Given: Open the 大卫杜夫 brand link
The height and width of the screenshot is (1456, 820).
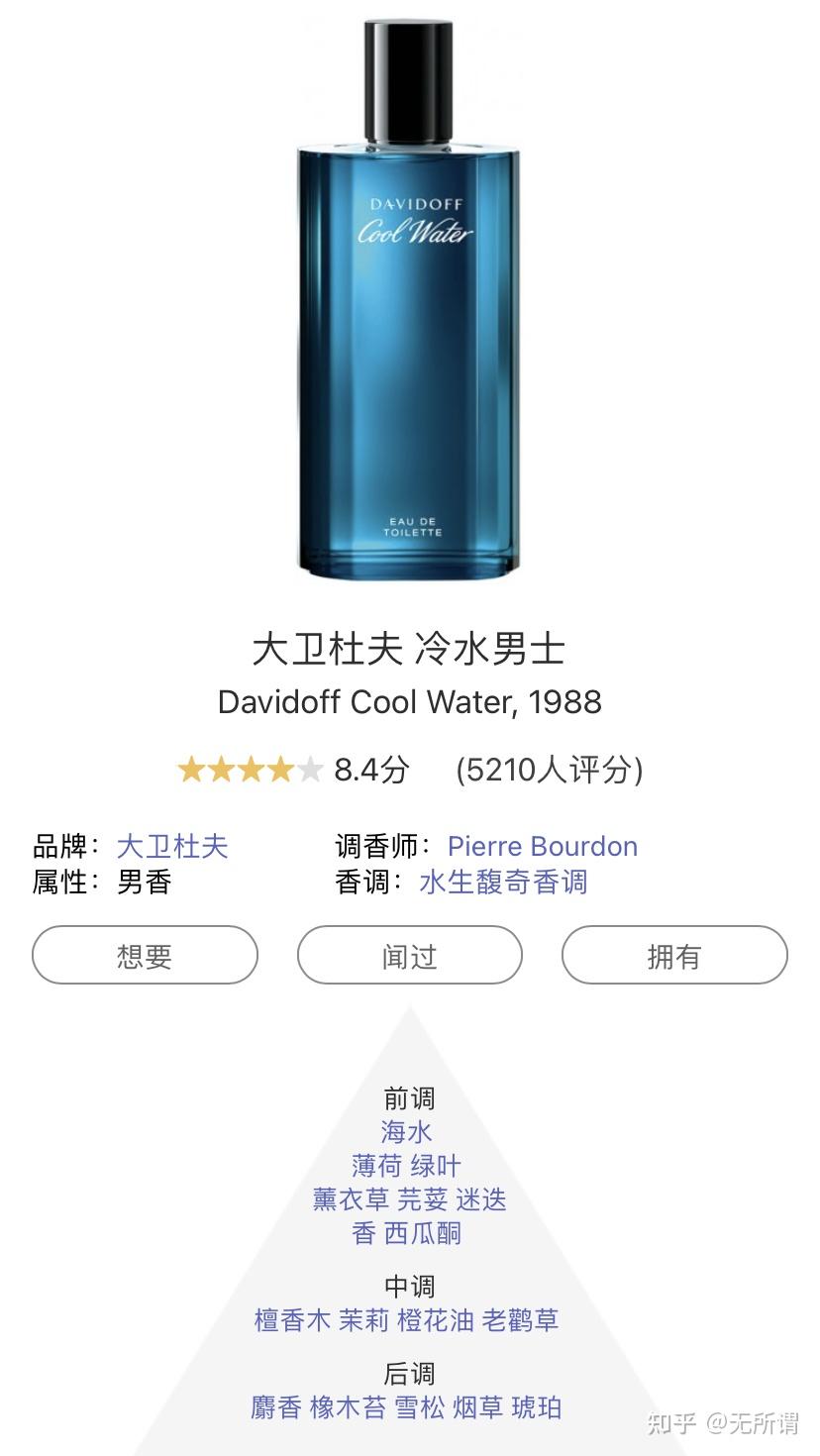Looking at the screenshot, I should tap(172, 845).
